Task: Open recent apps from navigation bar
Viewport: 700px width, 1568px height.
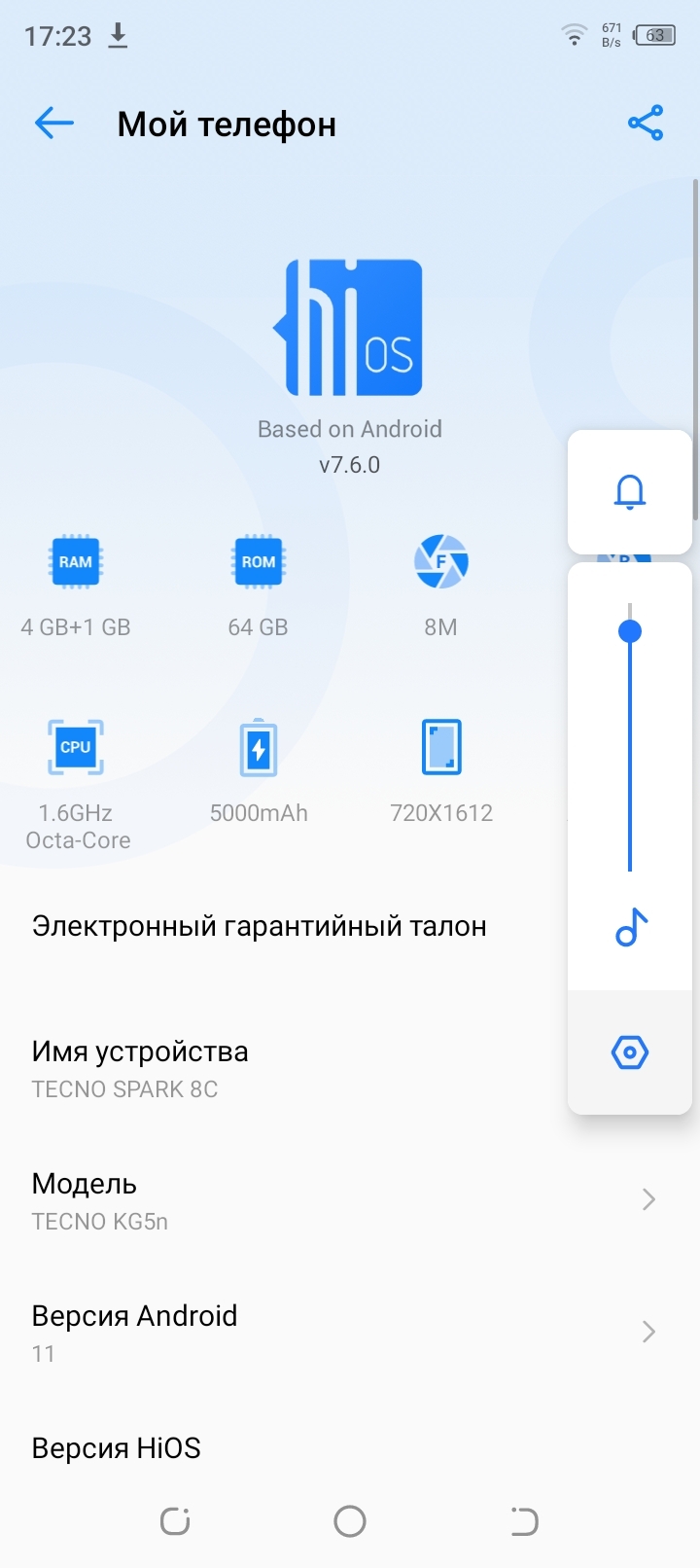Action: click(175, 1521)
